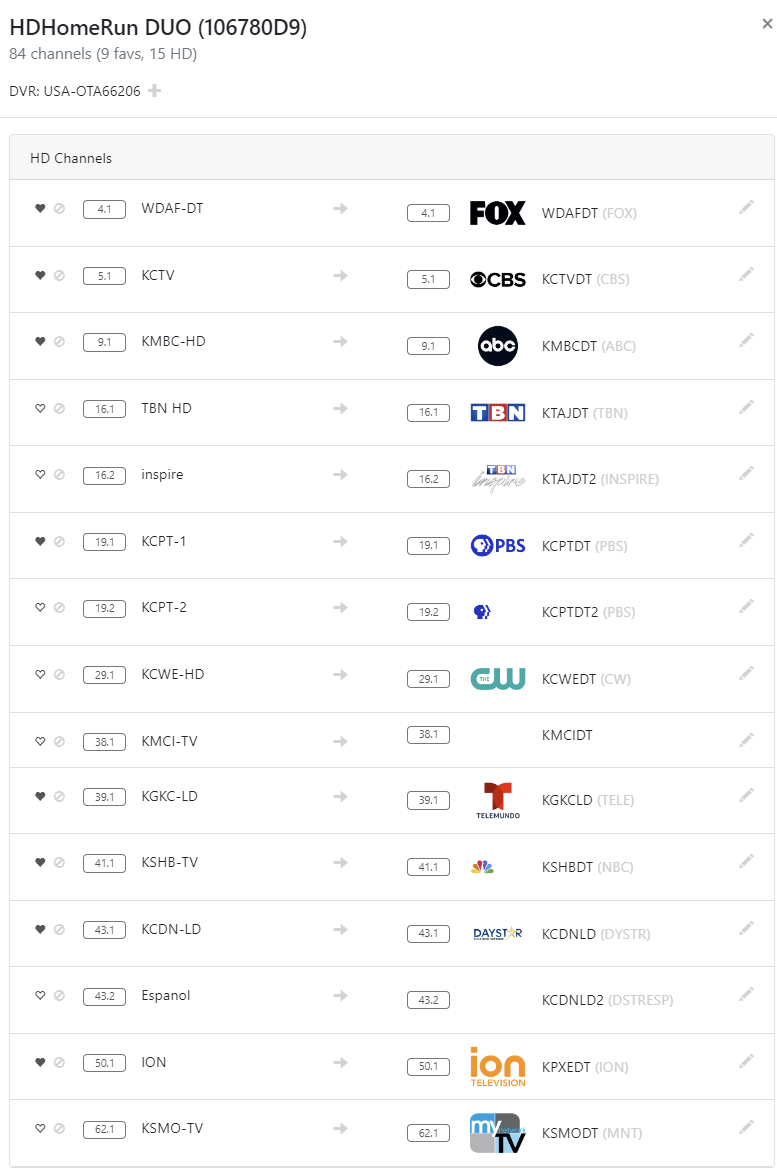Image resolution: width=777 pixels, height=1168 pixels.
Task: Favorite the TBN HD channel
Action: point(41,408)
